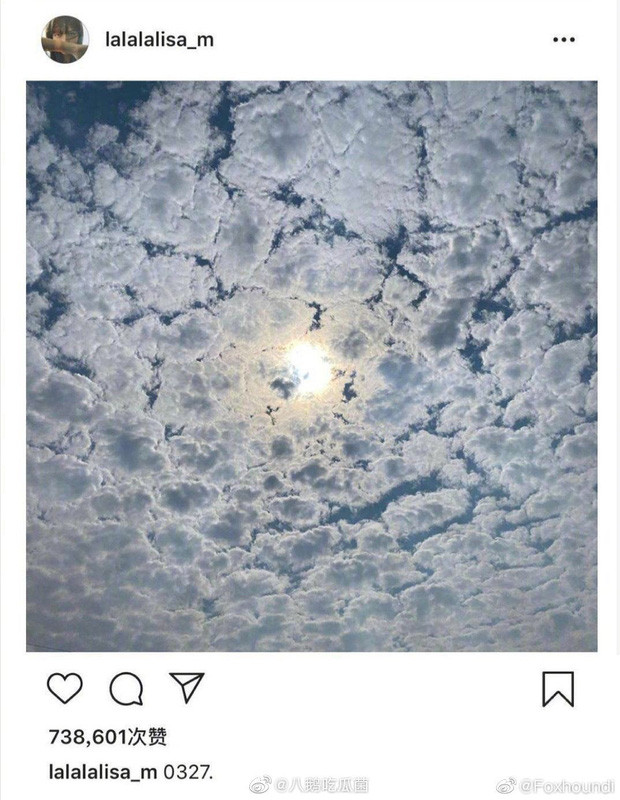Tap the lalalalisa_m username in the caption
620x800 pixels.
click(103, 773)
